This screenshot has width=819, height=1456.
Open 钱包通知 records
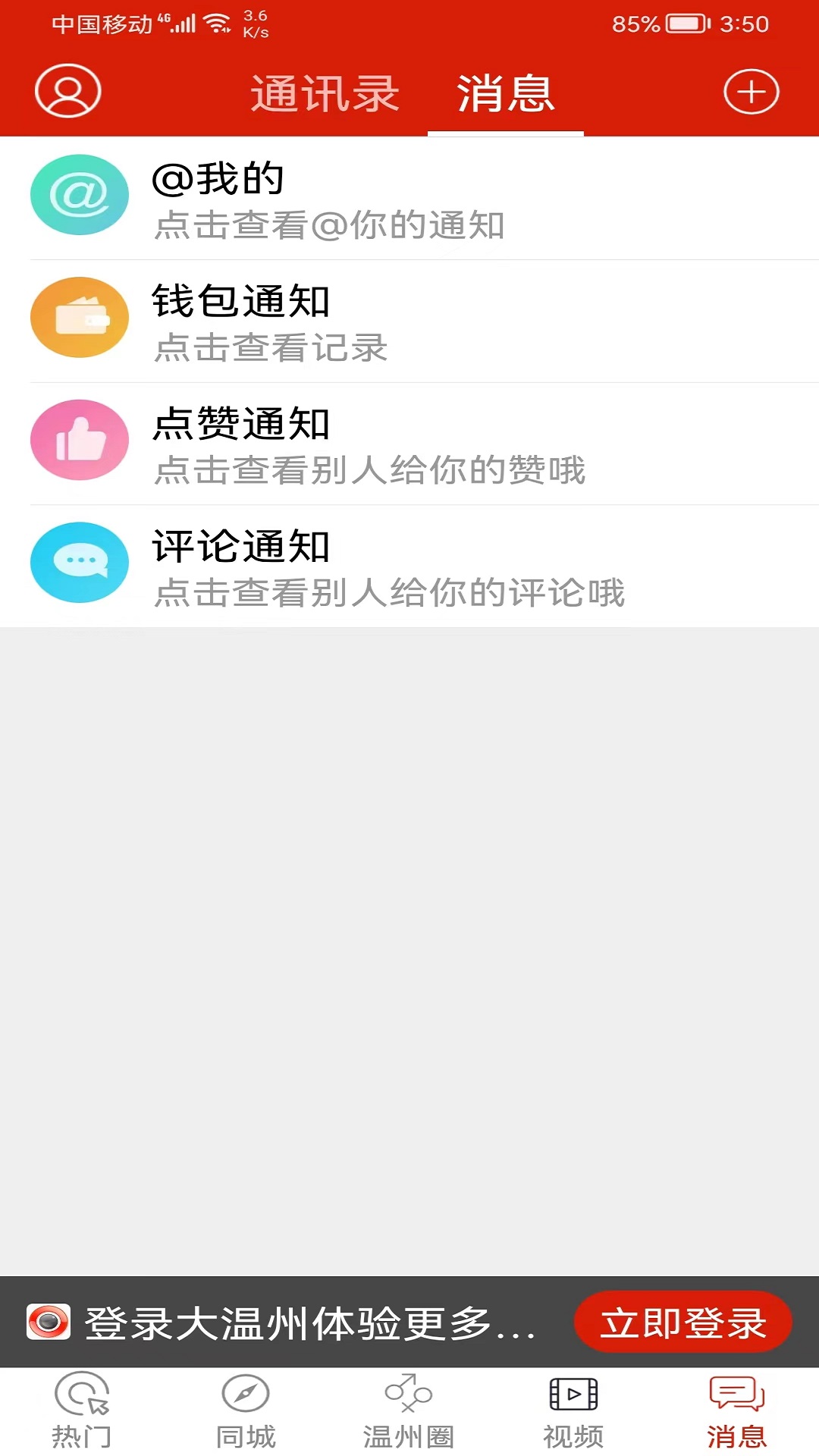click(x=409, y=322)
